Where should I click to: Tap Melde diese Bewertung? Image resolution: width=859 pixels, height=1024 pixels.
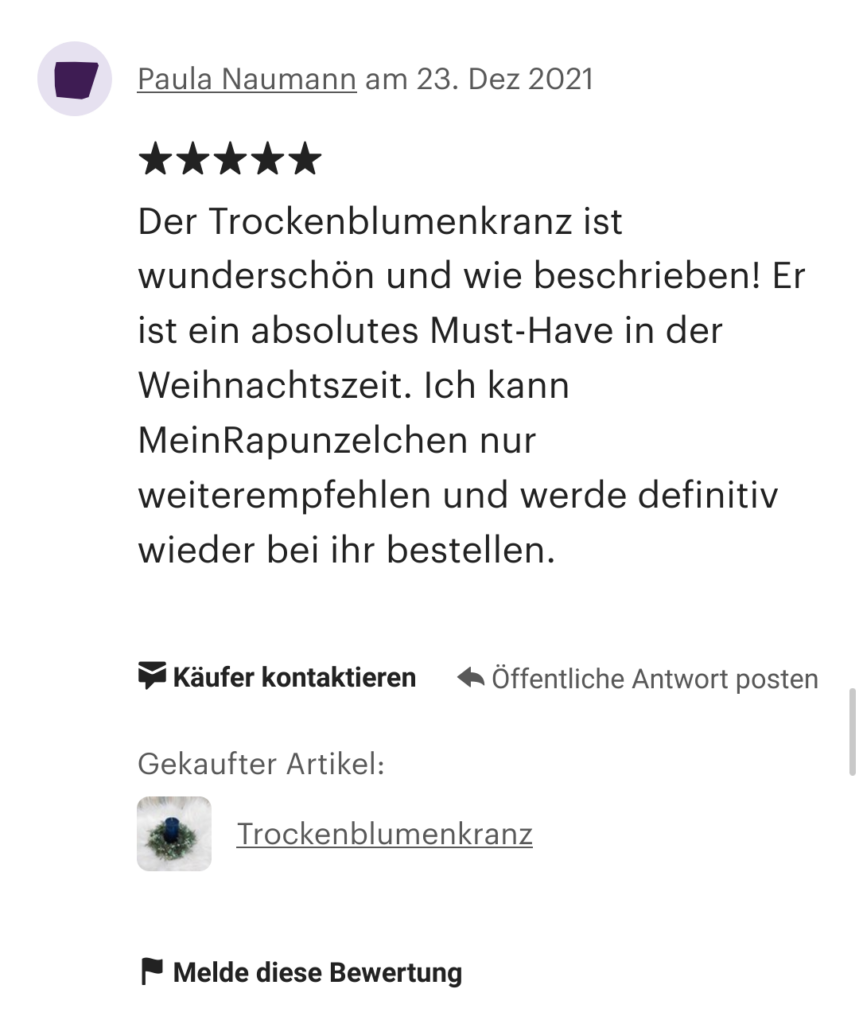300,972
